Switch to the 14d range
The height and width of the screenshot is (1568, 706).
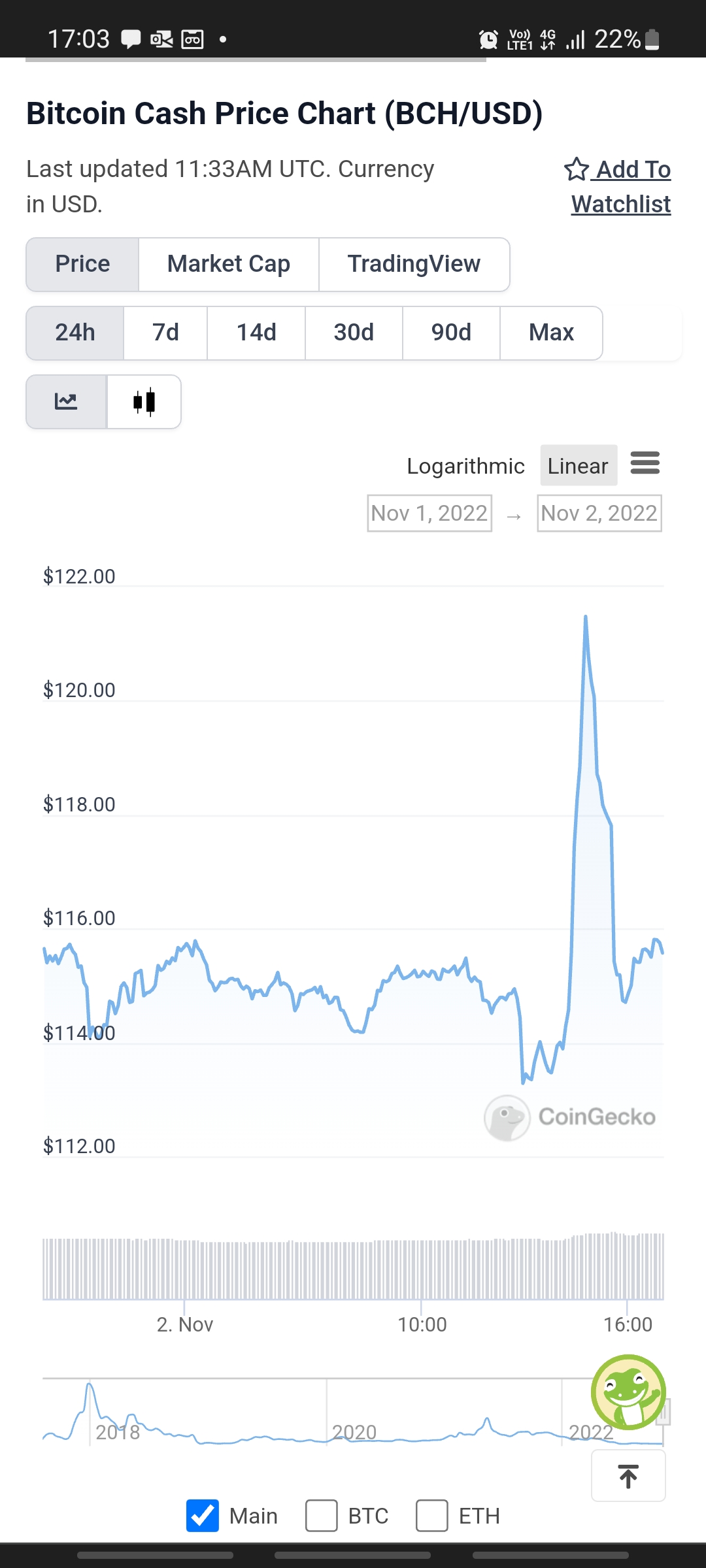pyautogui.click(x=256, y=333)
